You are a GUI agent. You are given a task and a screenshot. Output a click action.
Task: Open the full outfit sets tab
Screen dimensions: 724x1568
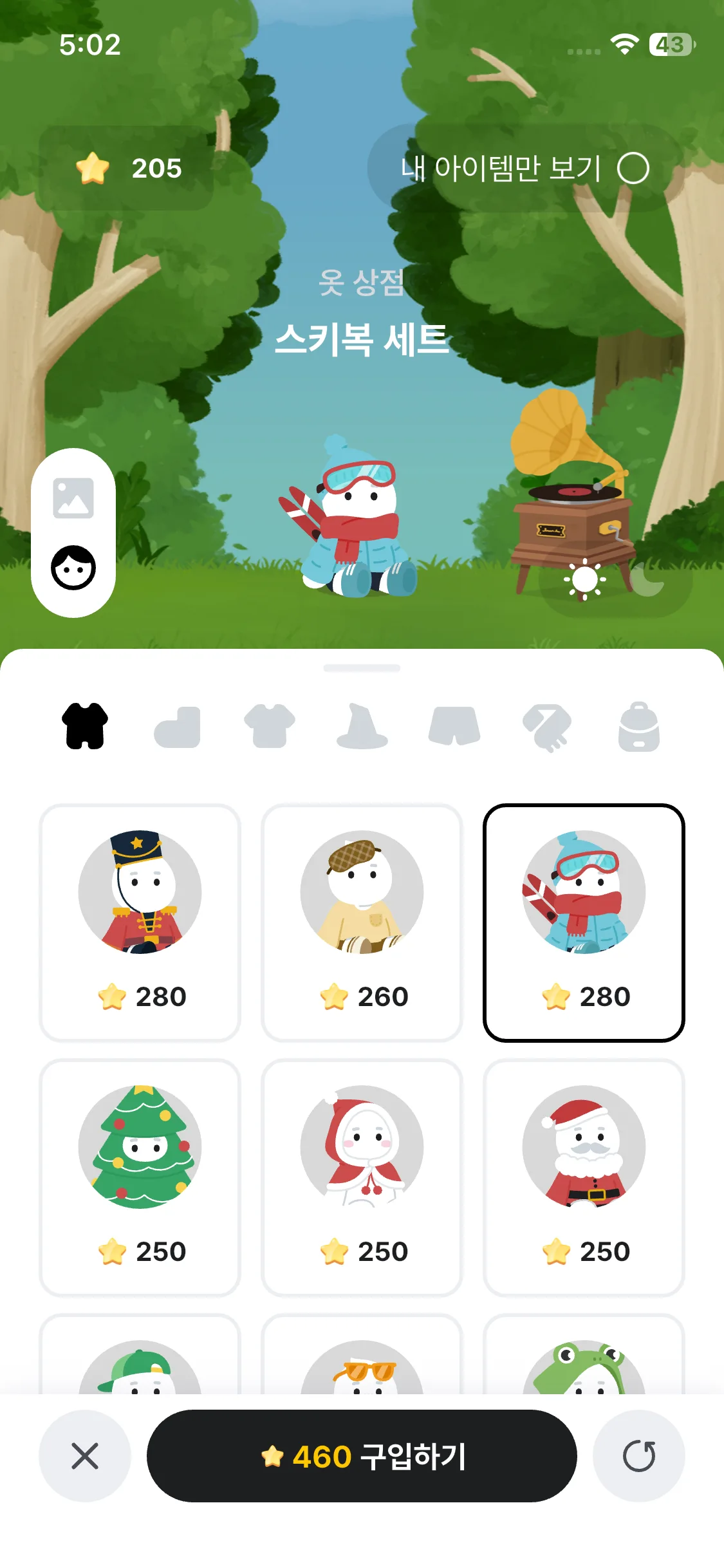pos(85,726)
